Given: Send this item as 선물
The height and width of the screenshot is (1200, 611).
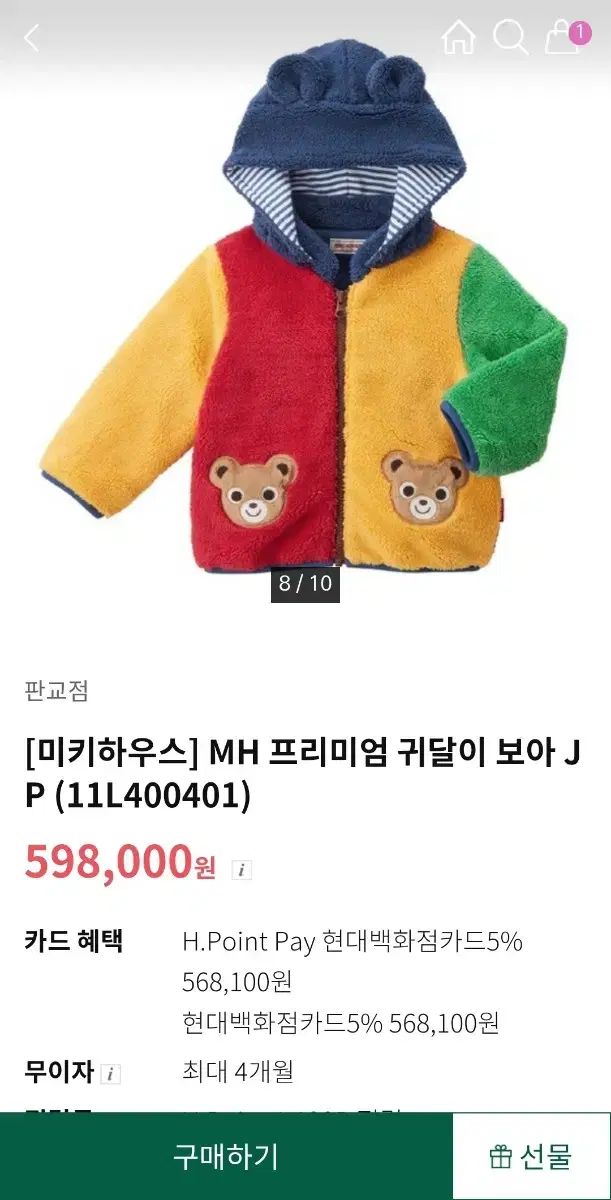Looking at the screenshot, I should (531, 1157).
